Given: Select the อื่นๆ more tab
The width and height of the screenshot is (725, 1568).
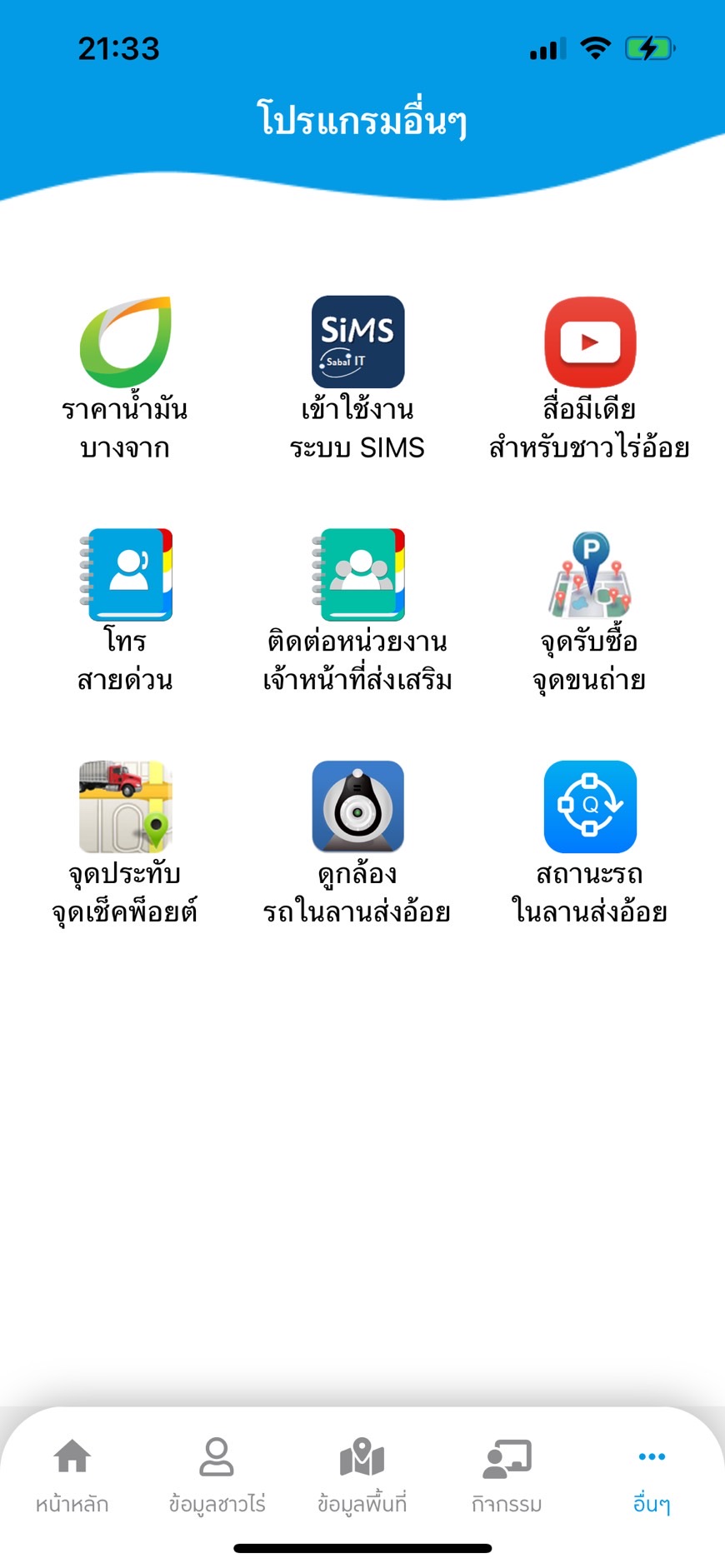Looking at the screenshot, I should coord(652,1475).
